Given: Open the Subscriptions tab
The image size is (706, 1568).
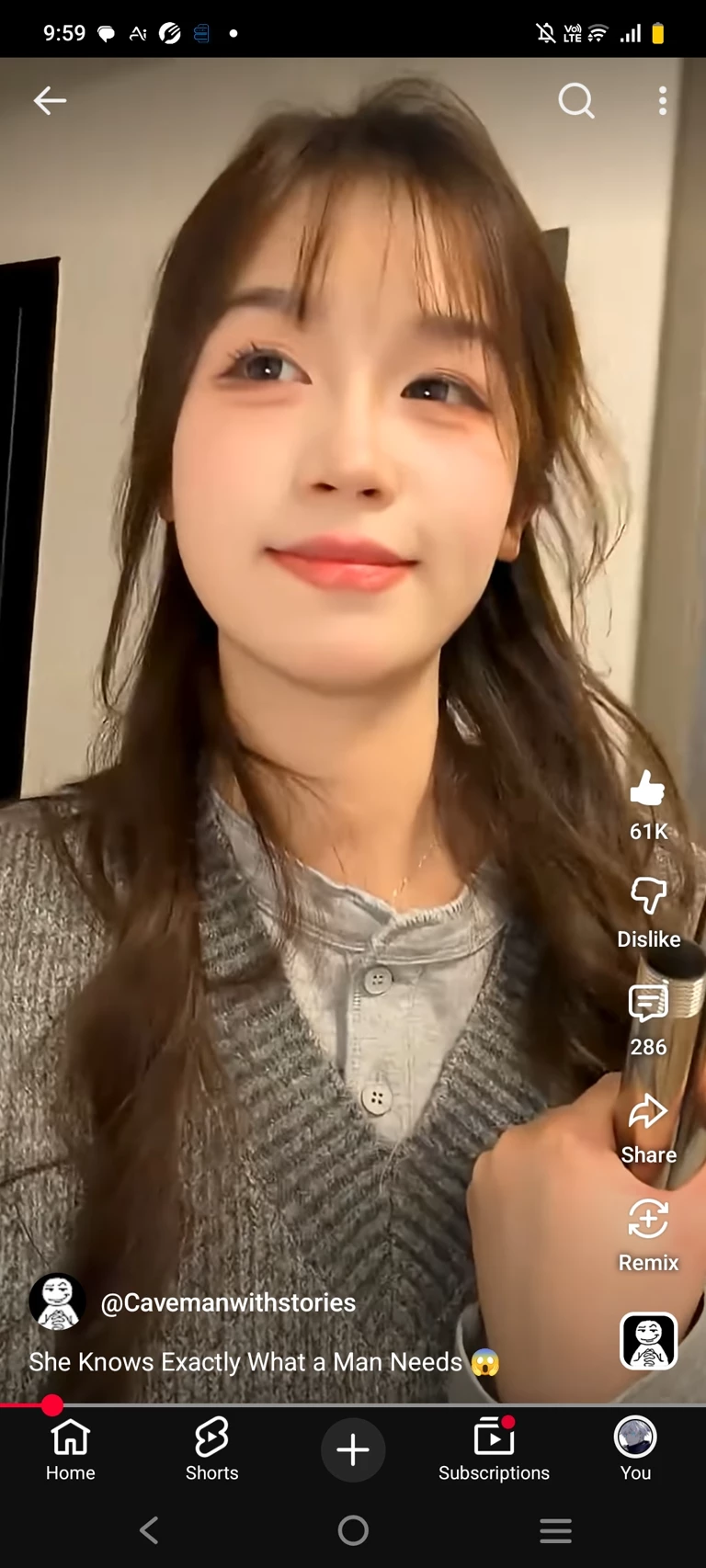Looking at the screenshot, I should coord(494,1449).
